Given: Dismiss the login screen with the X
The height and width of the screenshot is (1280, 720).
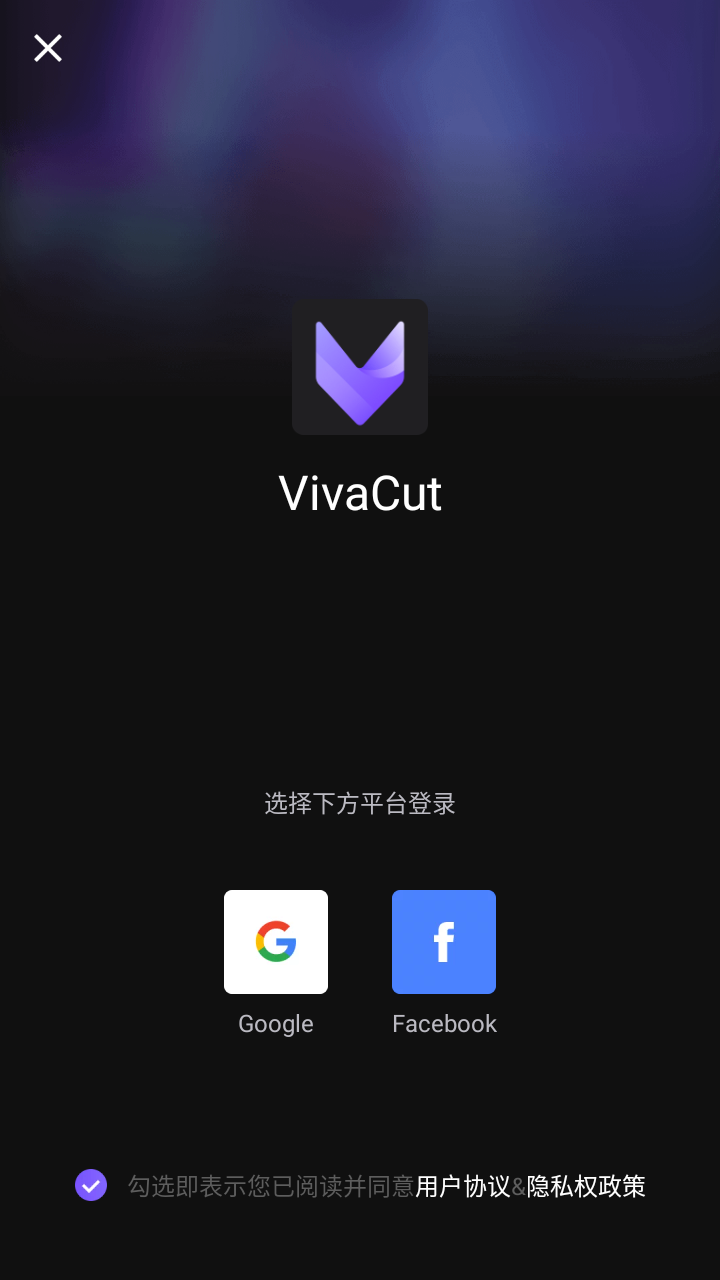Looking at the screenshot, I should [x=47, y=47].
